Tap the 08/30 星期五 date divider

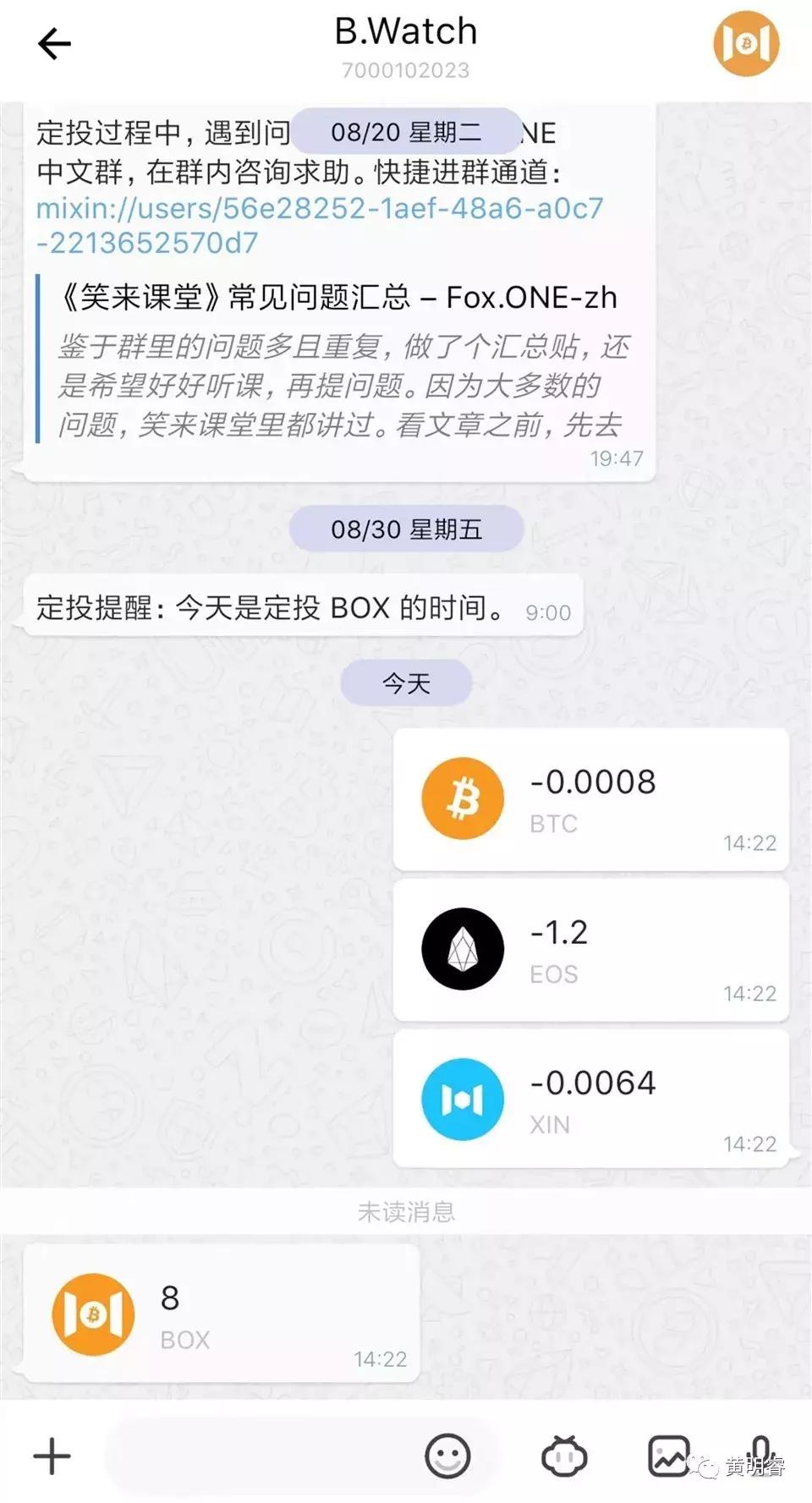[x=405, y=528]
